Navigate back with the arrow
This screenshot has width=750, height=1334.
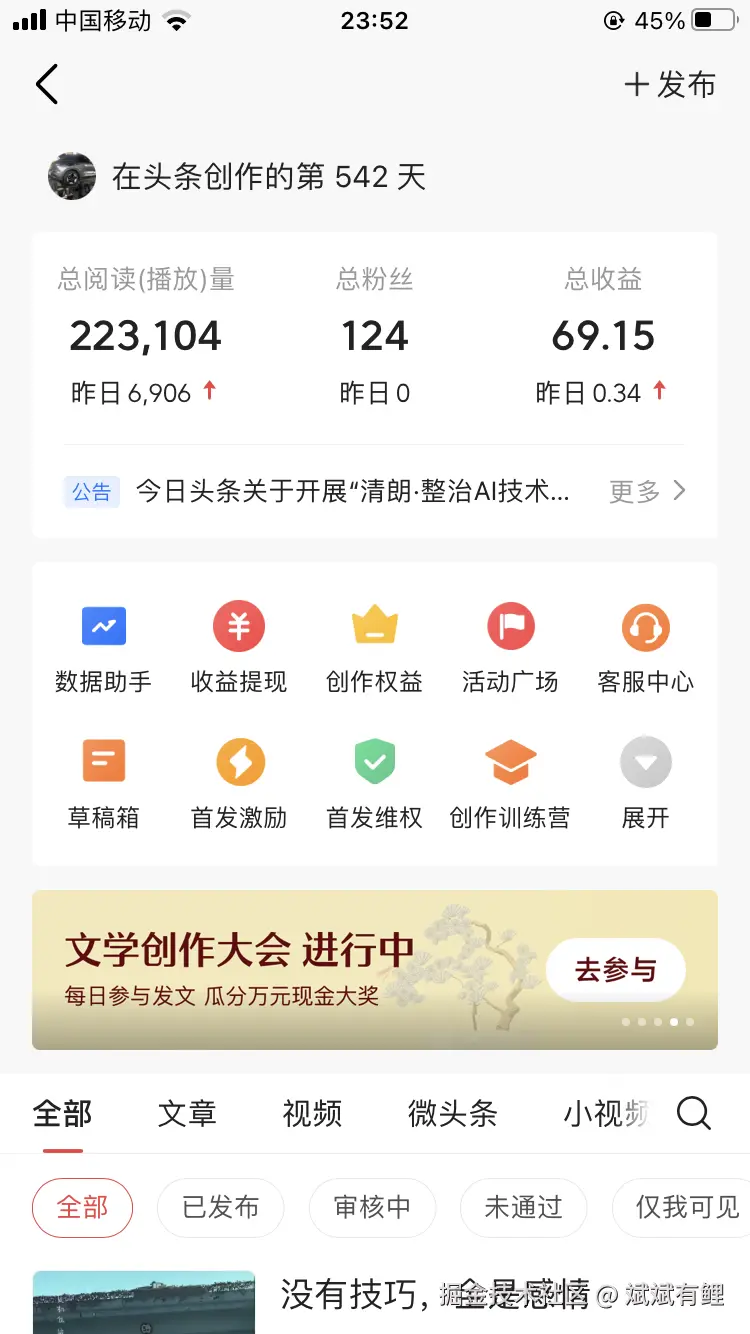[x=47, y=84]
